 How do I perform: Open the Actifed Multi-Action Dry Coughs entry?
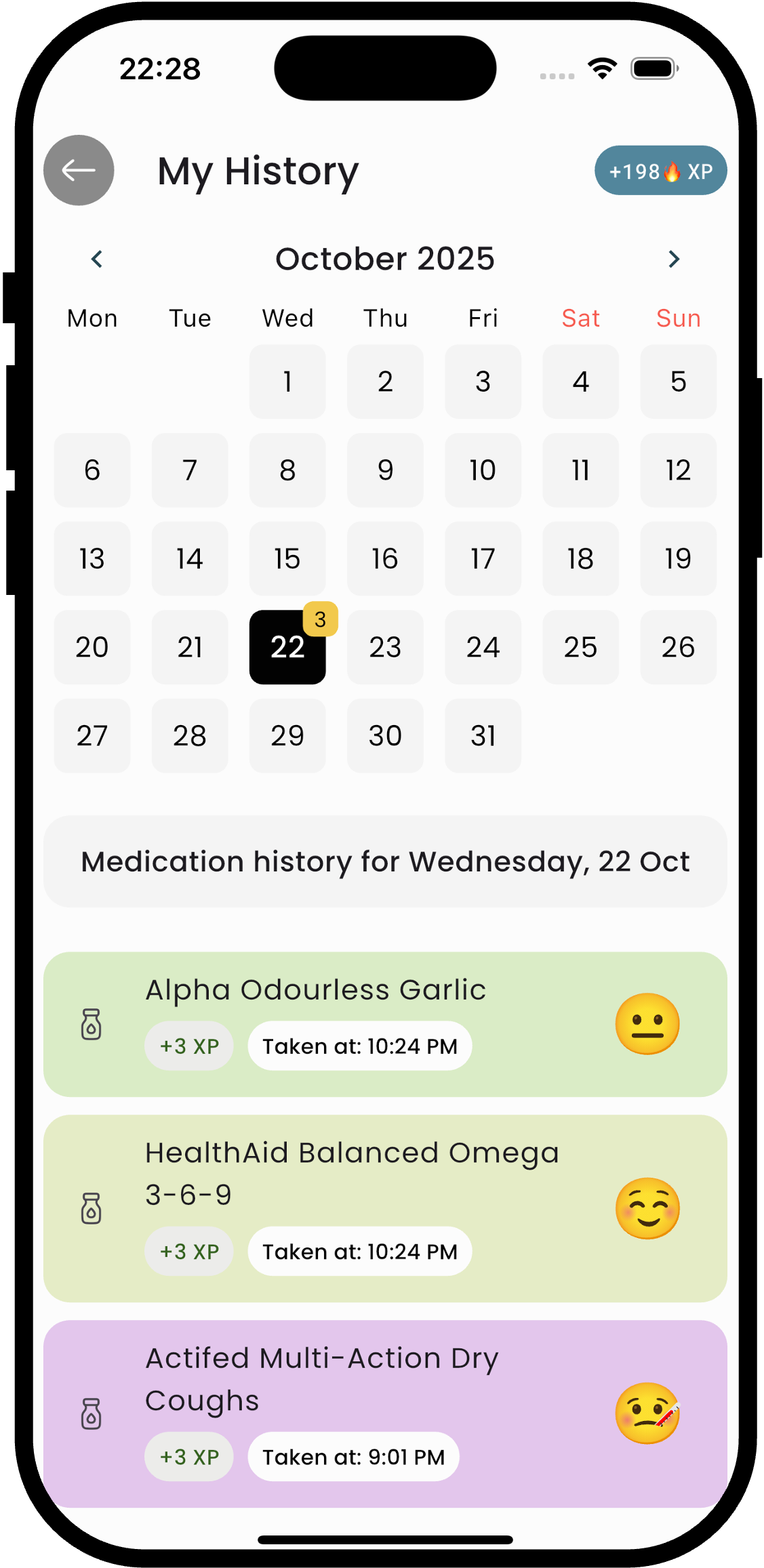tap(385, 1414)
